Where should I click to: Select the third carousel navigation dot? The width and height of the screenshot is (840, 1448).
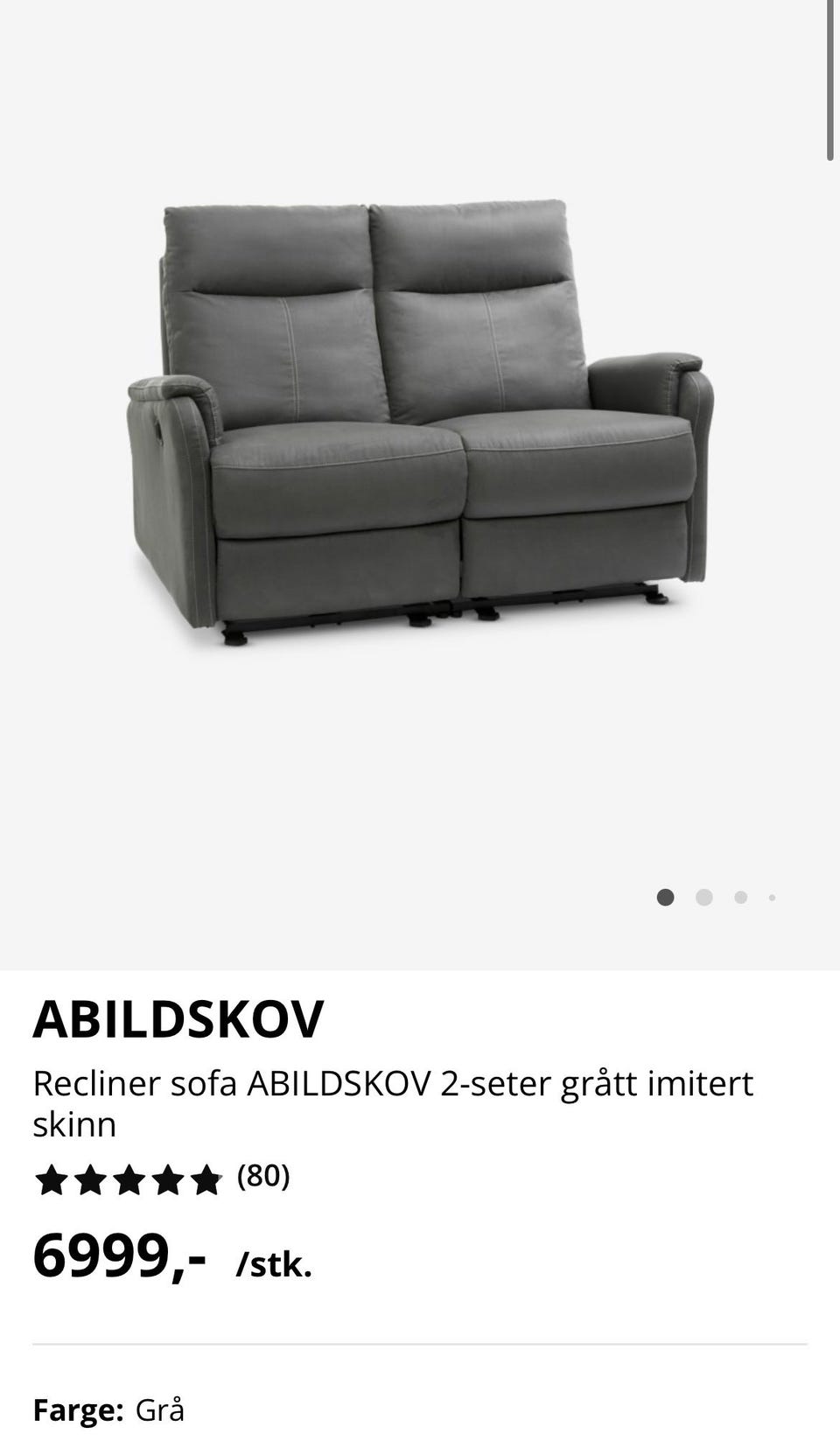tap(740, 897)
